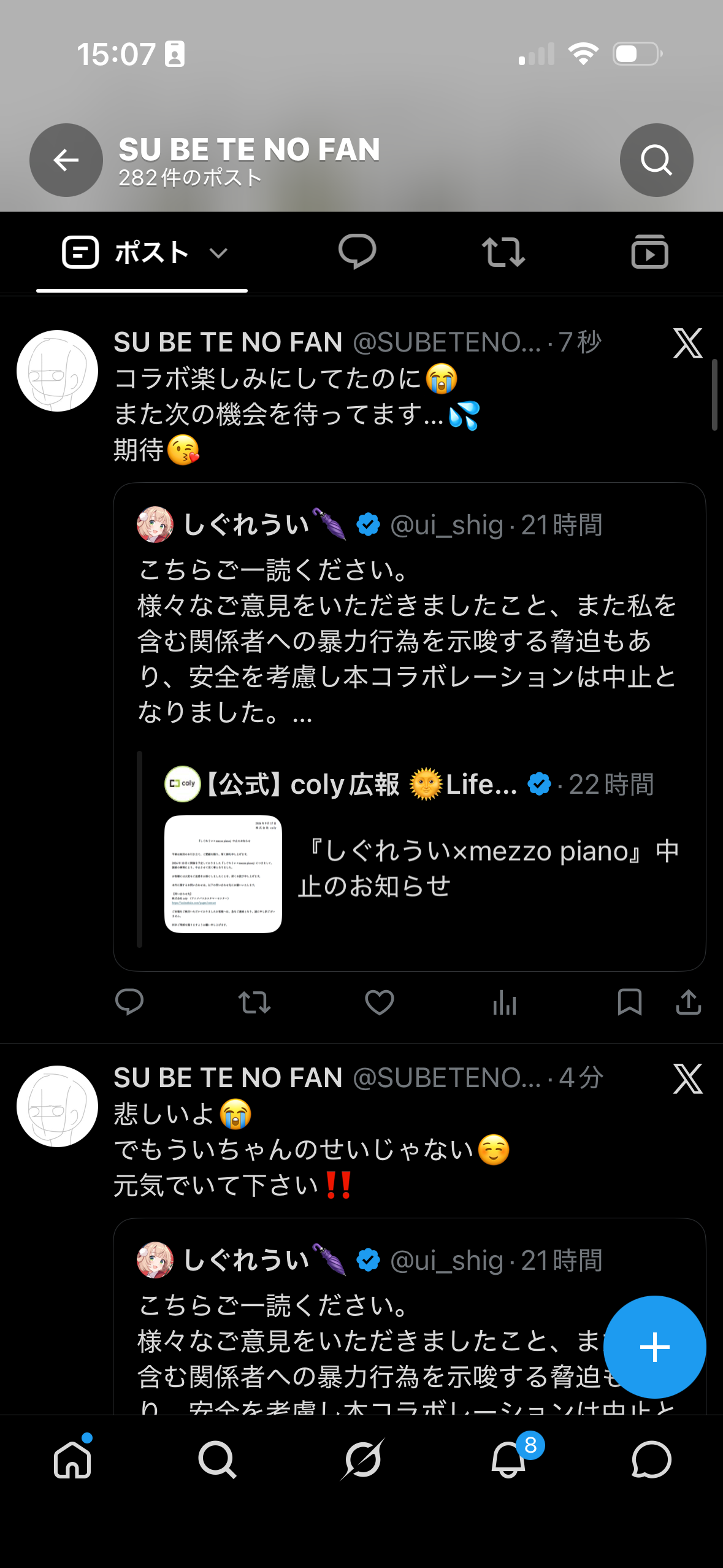Open the coly 中止のお知らせ document thumbnail

[x=223, y=874]
